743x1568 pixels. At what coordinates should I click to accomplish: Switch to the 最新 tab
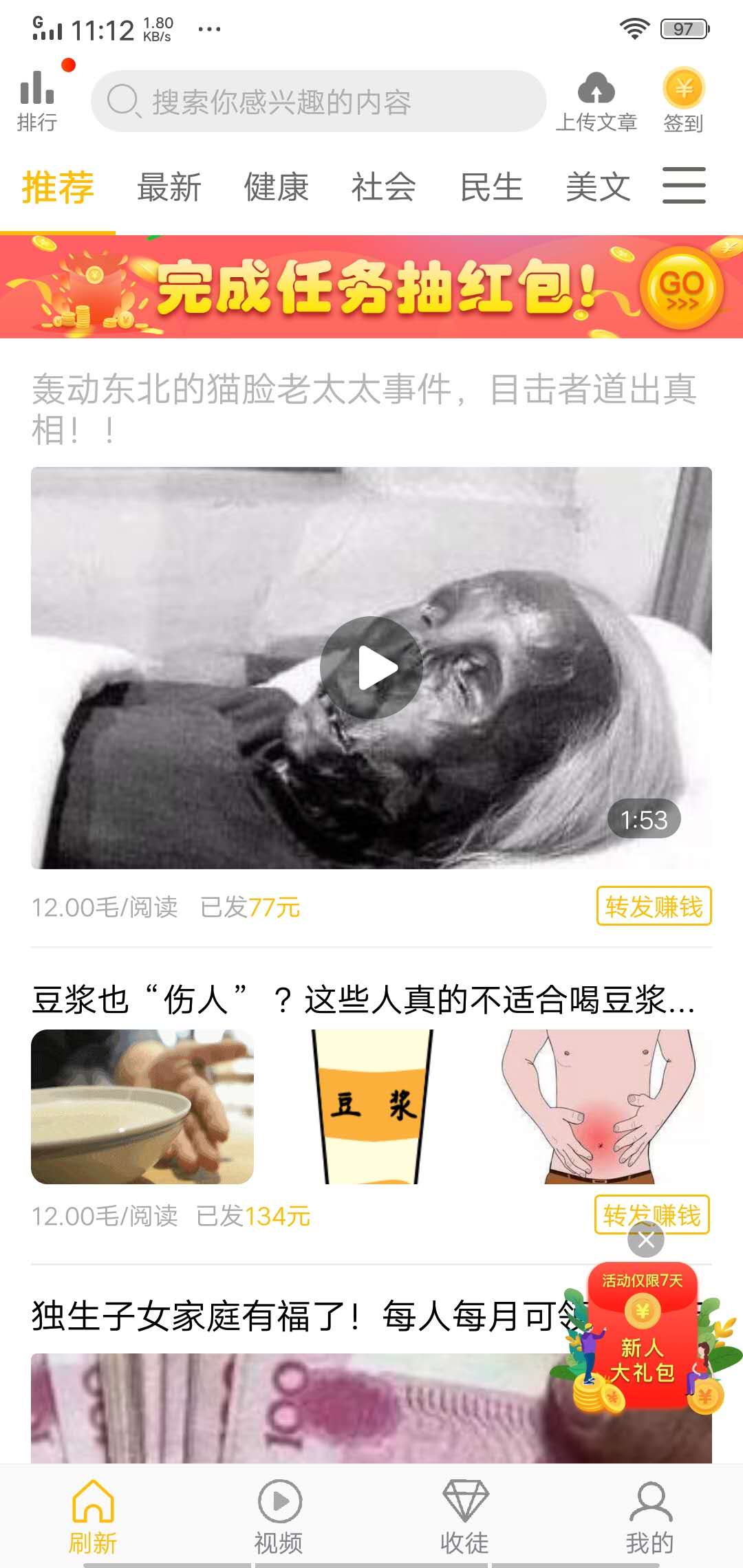pos(169,186)
